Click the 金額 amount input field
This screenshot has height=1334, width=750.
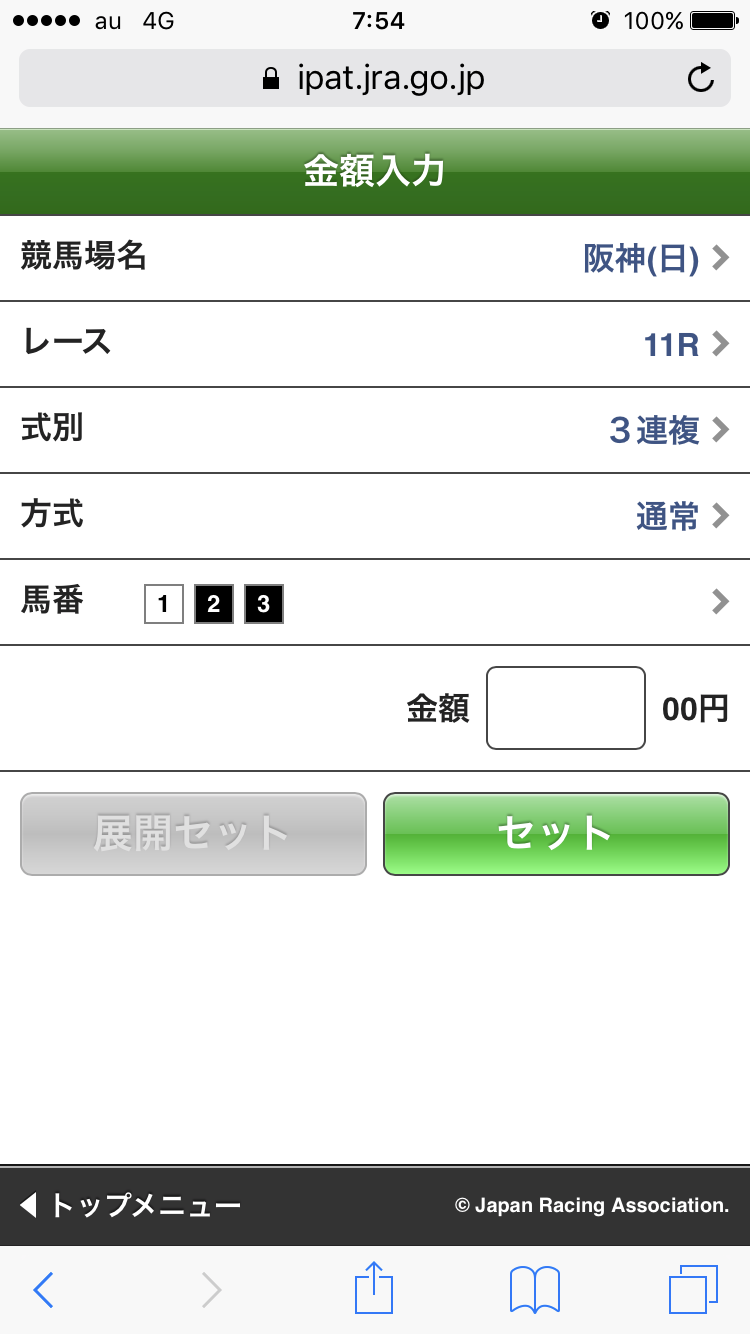(565, 707)
